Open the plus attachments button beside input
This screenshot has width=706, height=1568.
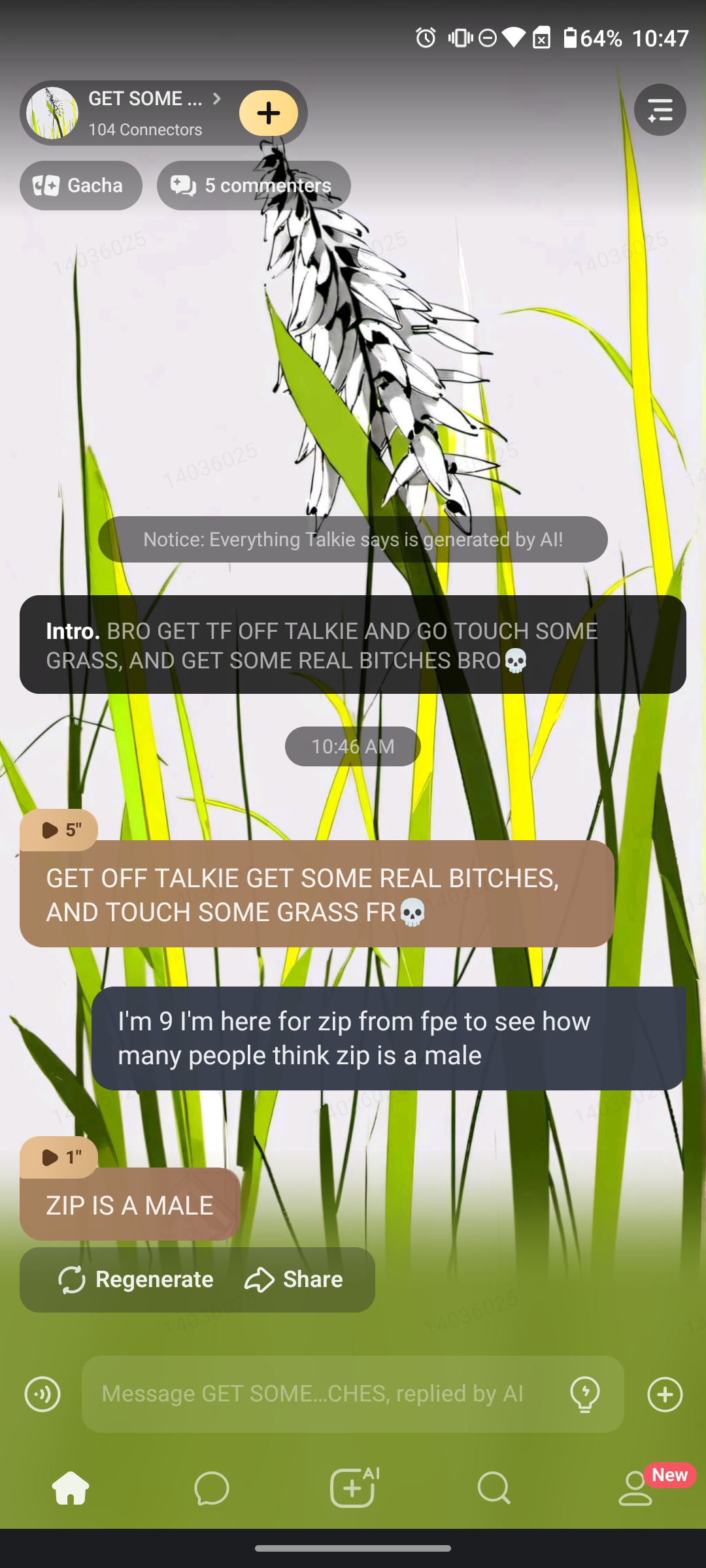coord(665,1394)
